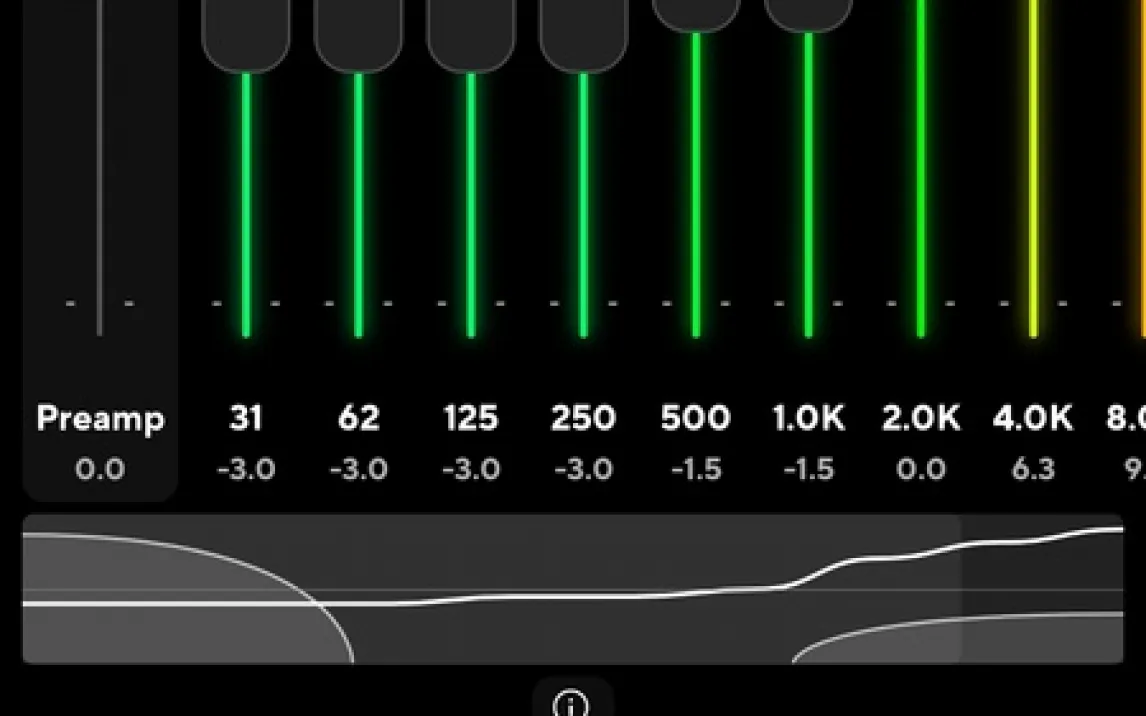1146x716 pixels.
Task: Select the 500 Hz band slider
Action: click(696, 168)
